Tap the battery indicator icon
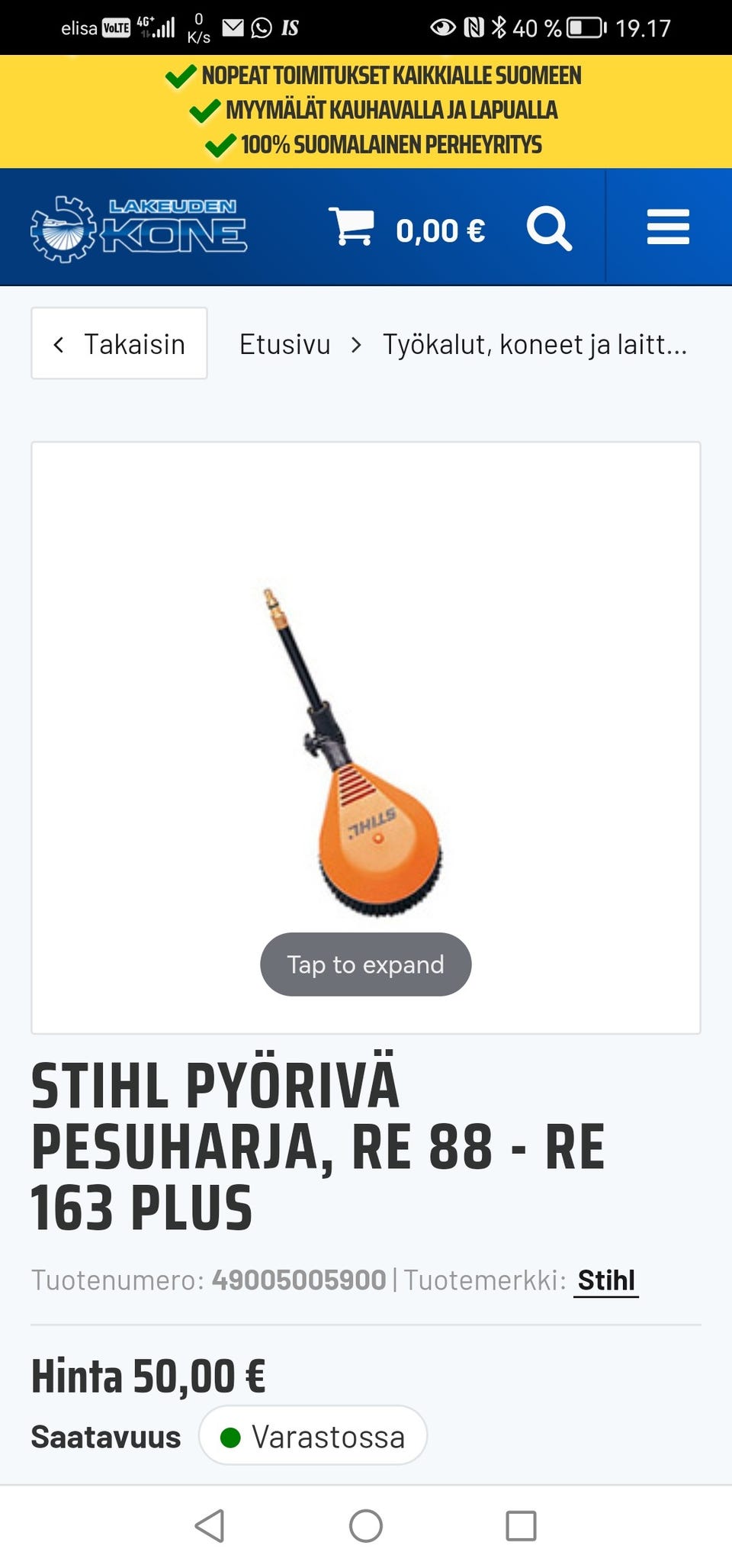The width and height of the screenshot is (732, 1568). [x=583, y=26]
